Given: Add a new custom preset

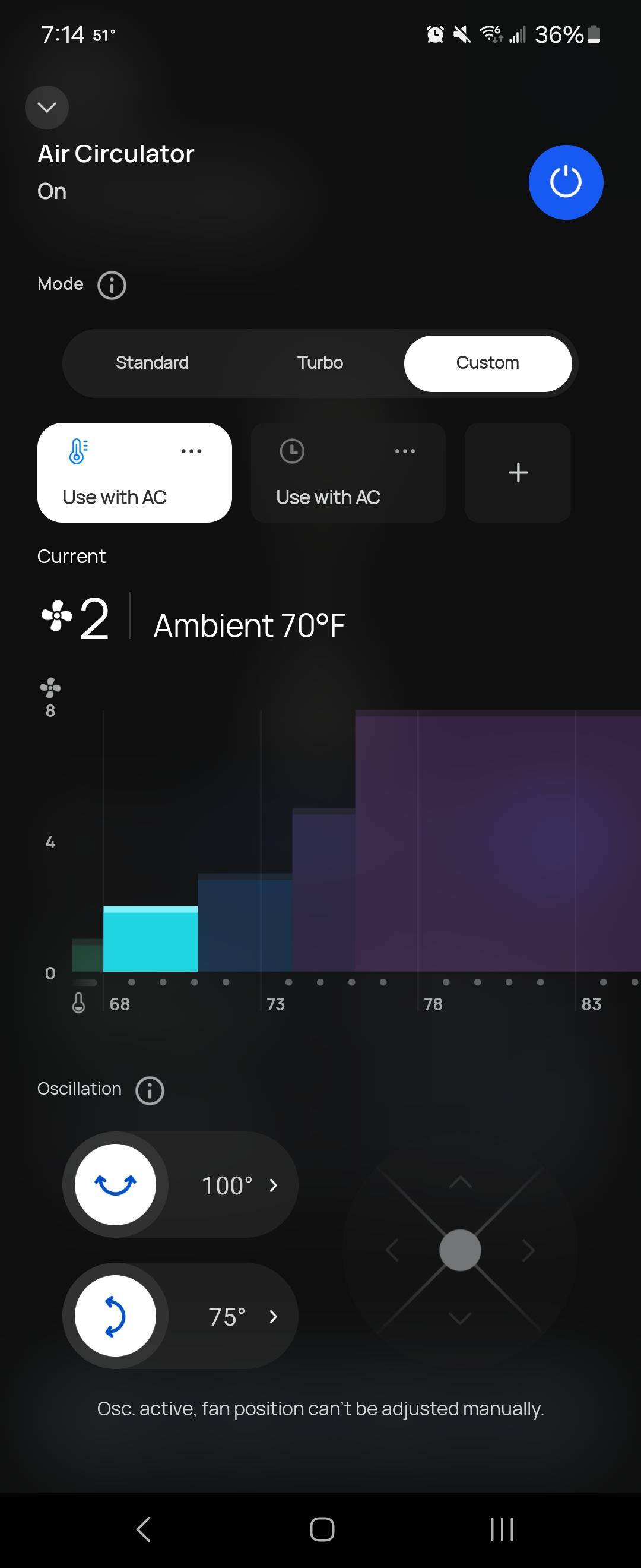Looking at the screenshot, I should pos(518,472).
